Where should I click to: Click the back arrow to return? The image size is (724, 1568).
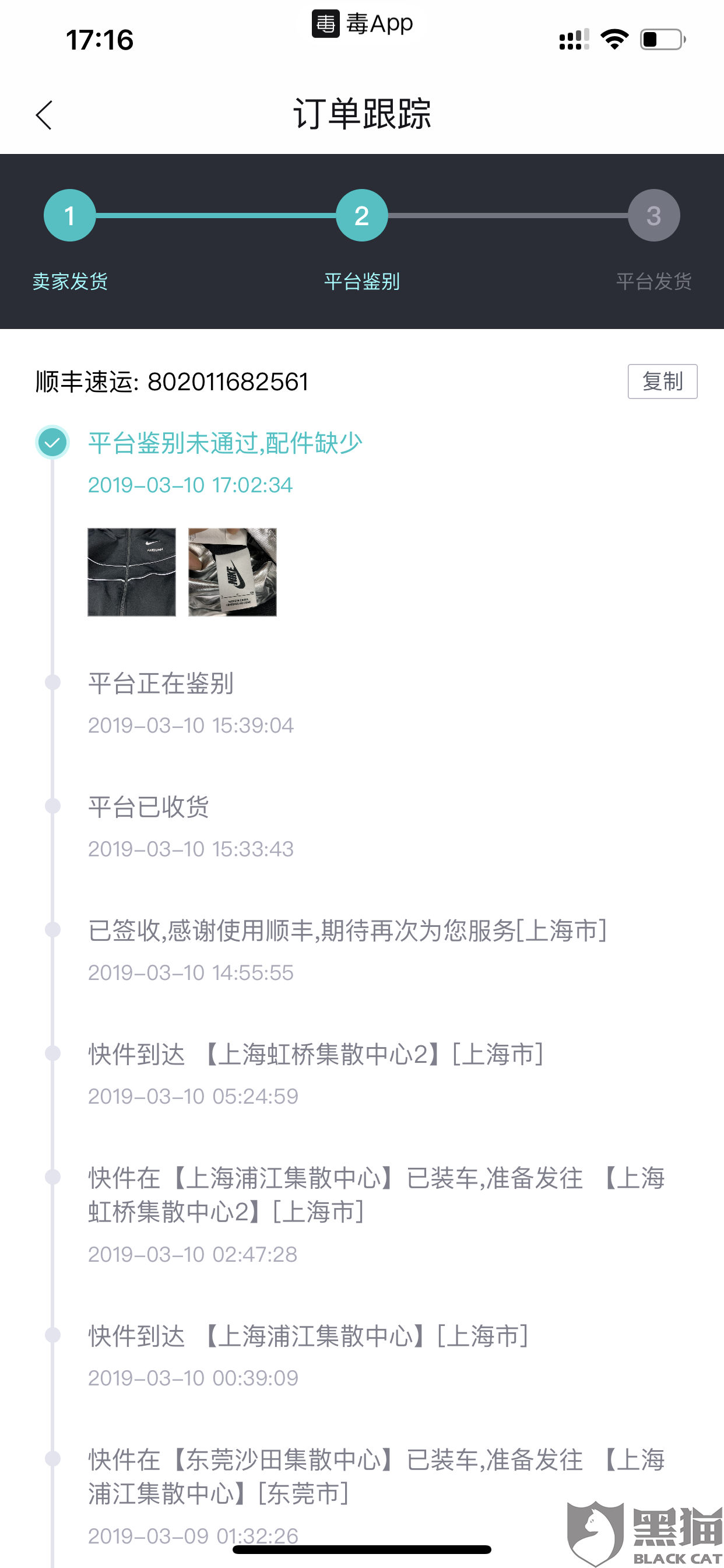tap(43, 114)
